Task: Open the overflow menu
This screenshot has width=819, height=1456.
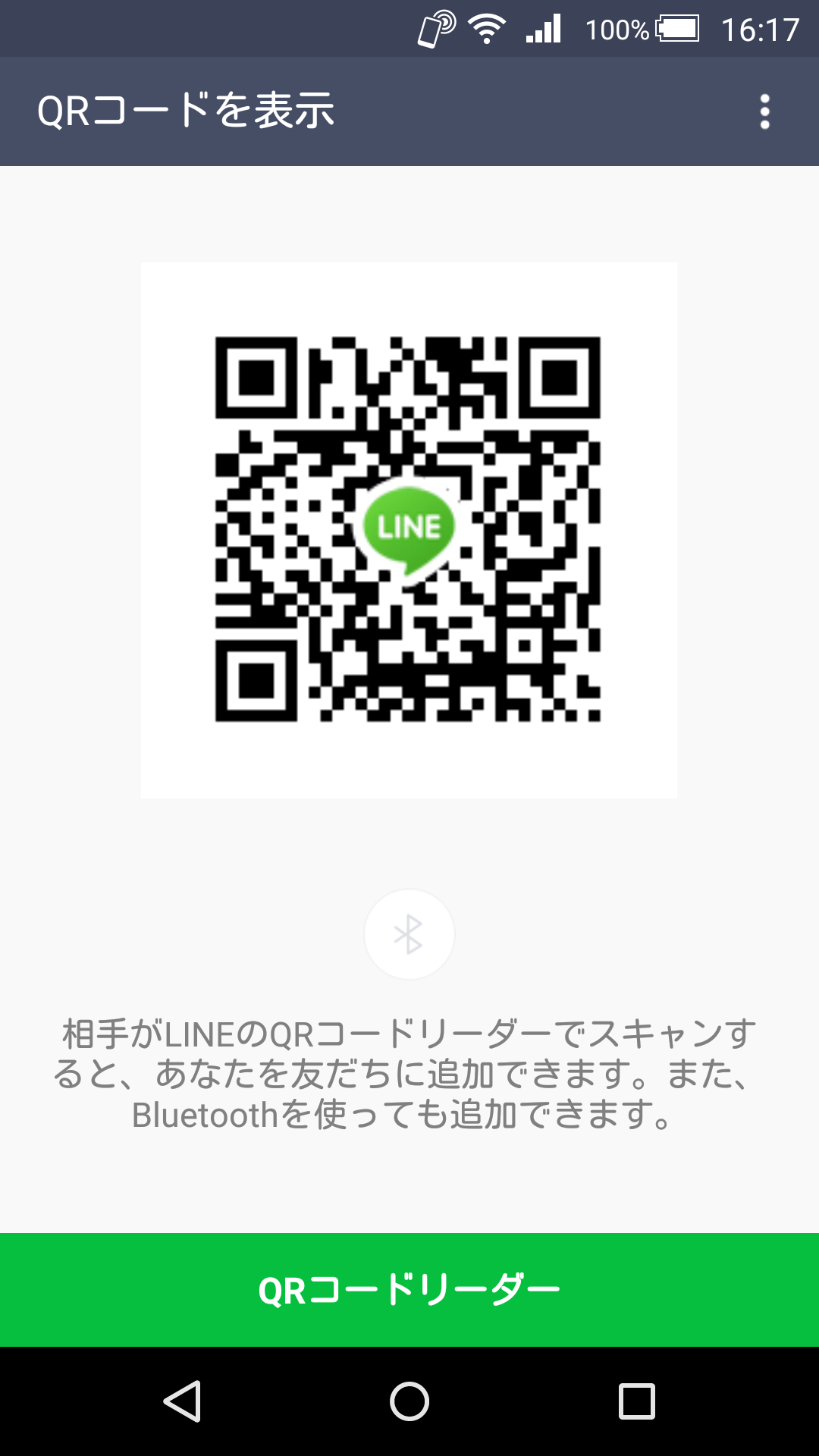Action: pos(764,111)
